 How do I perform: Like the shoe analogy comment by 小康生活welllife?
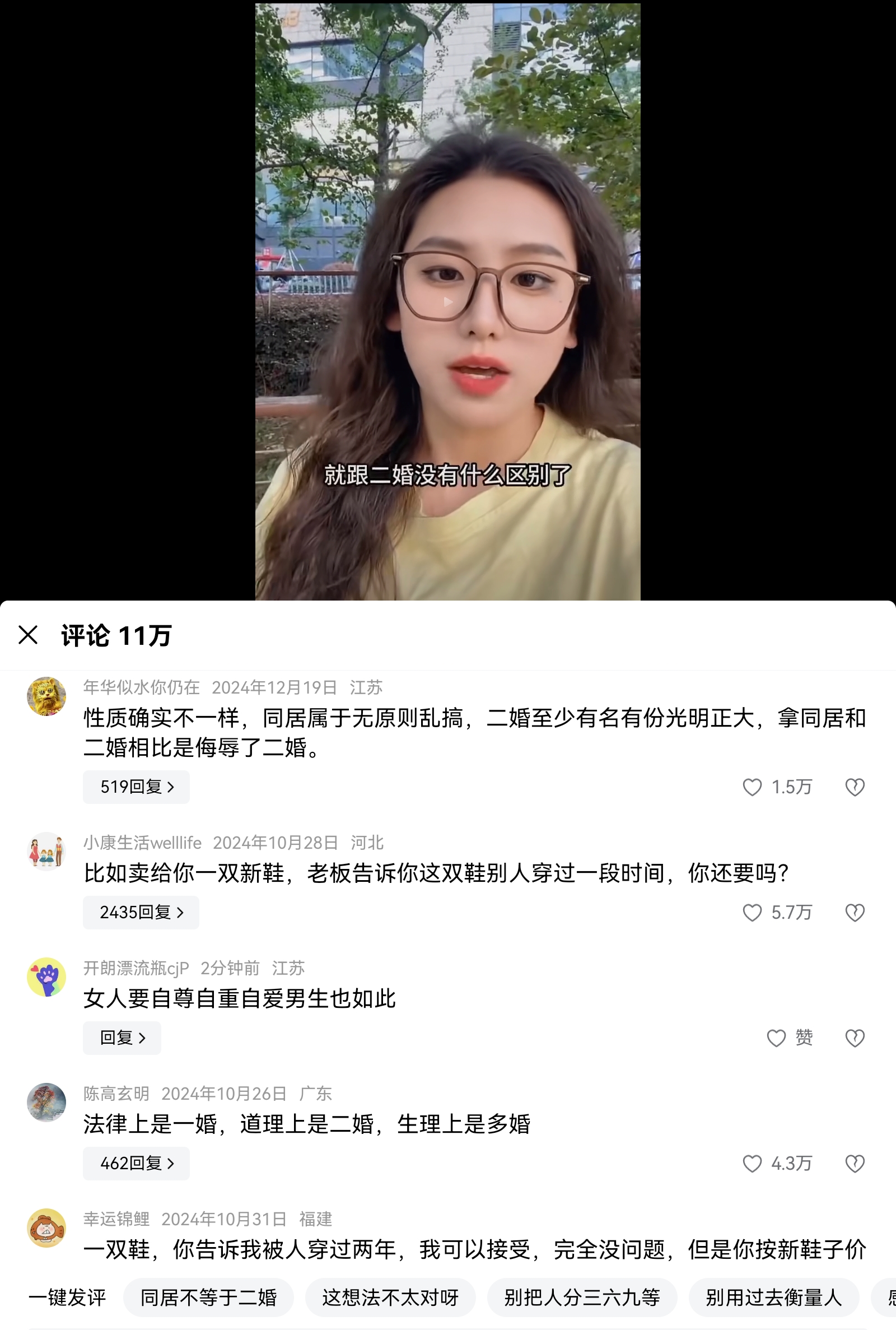(x=753, y=913)
